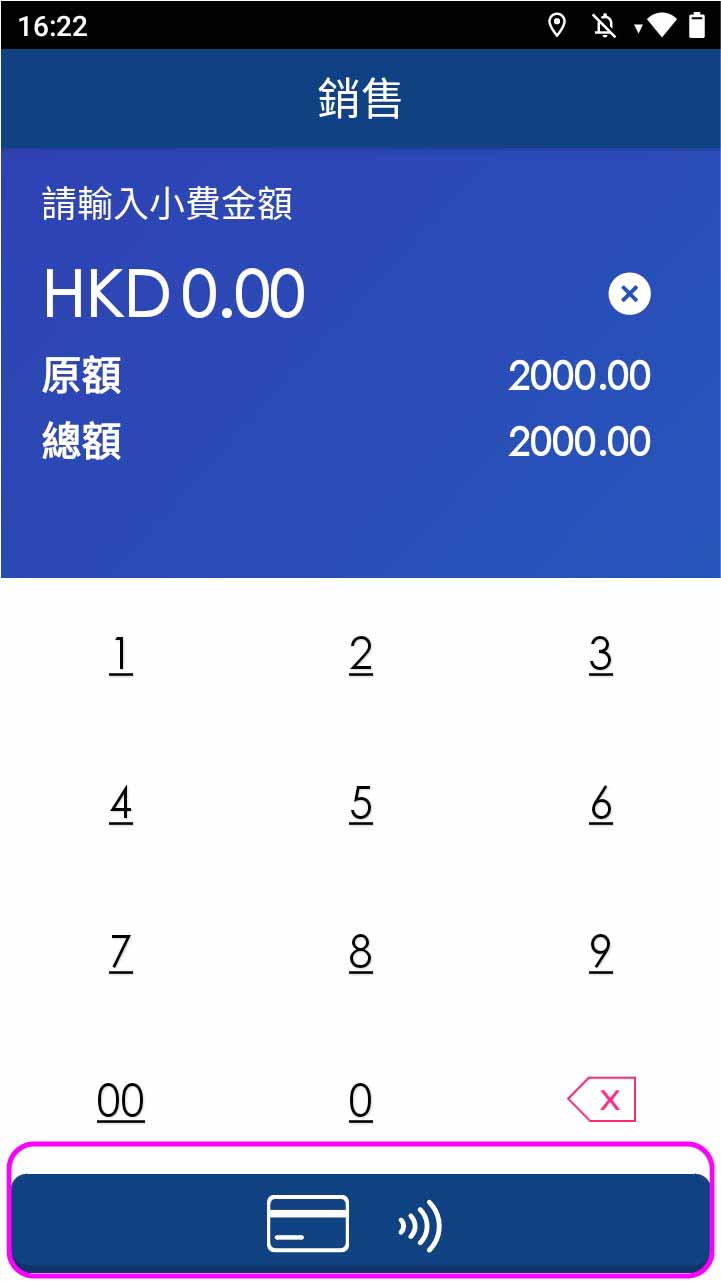Enter a single 0 digit
The width and height of the screenshot is (721, 1281).
tap(361, 1101)
